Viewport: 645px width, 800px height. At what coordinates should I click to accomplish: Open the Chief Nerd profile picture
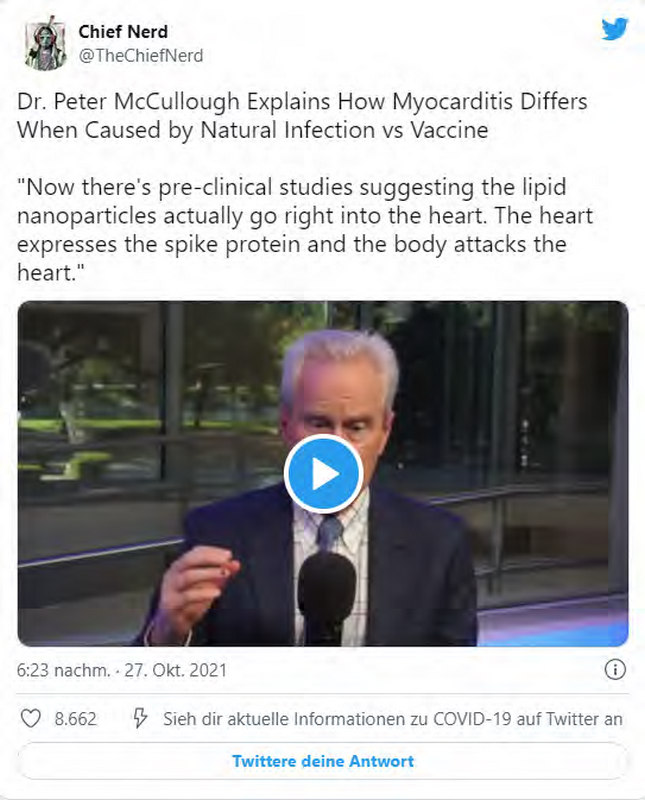coord(42,43)
